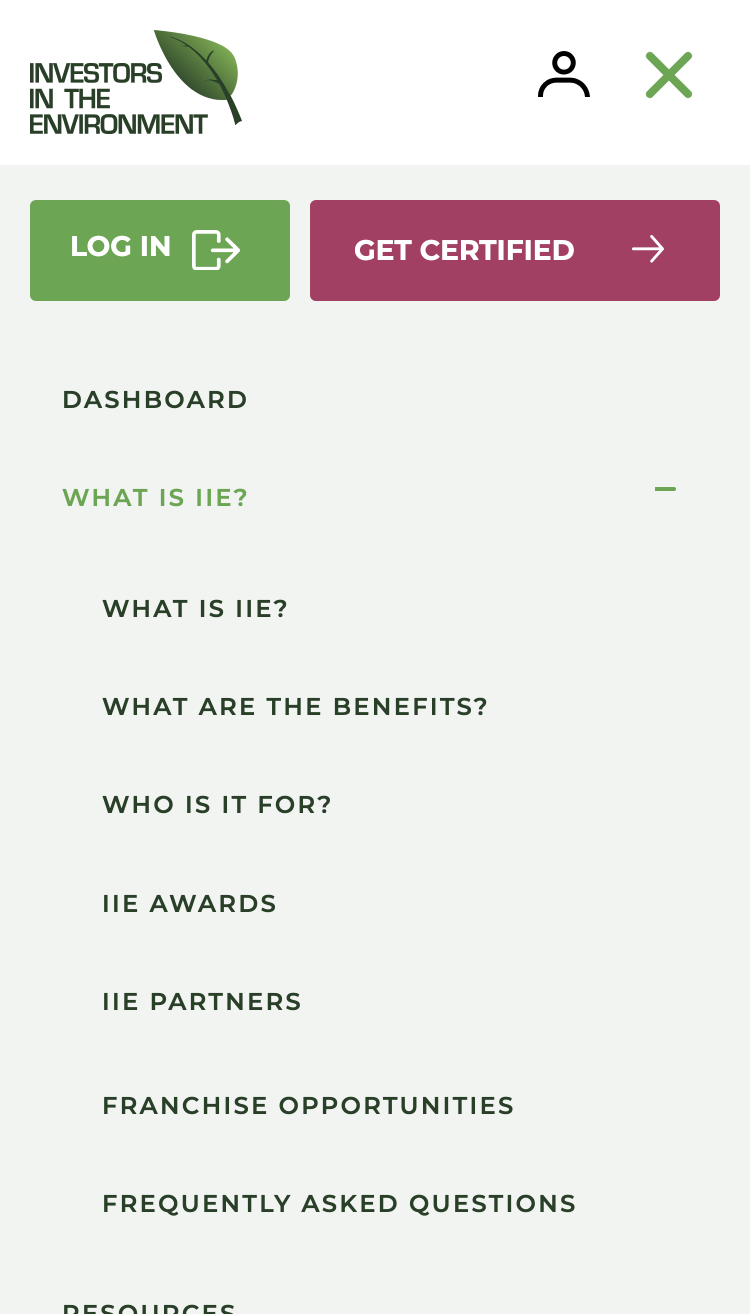Tap the Log In button
This screenshot has height=1314, width=750.
(160, 250)
